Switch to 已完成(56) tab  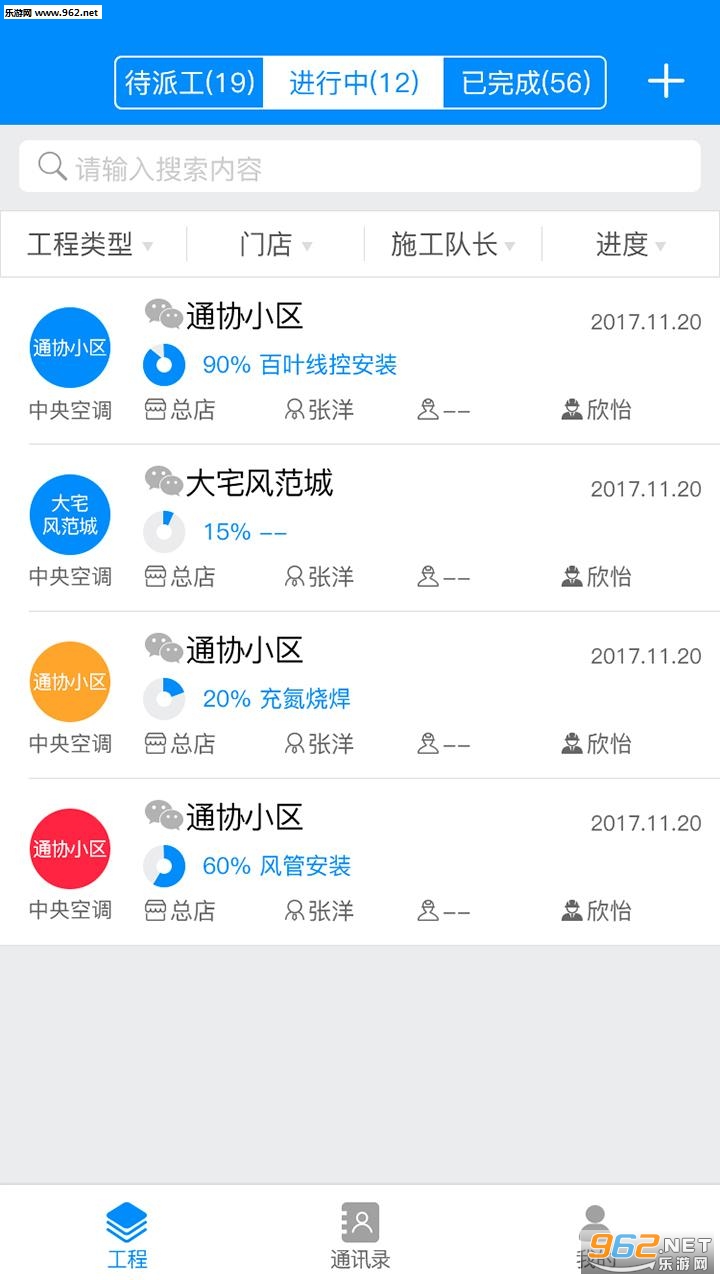[525, 82]
